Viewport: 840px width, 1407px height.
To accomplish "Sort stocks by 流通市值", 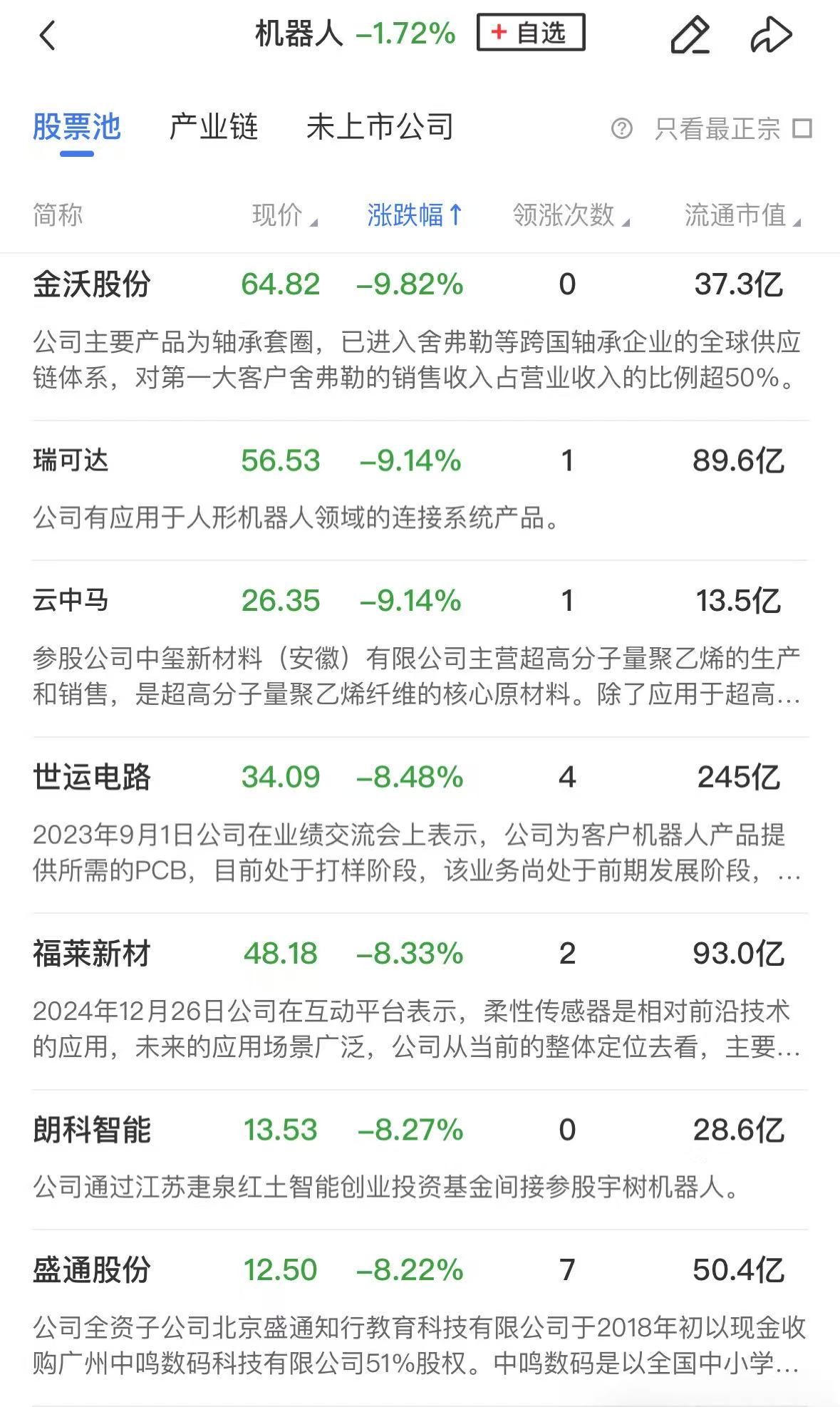I will click(742, 215).
